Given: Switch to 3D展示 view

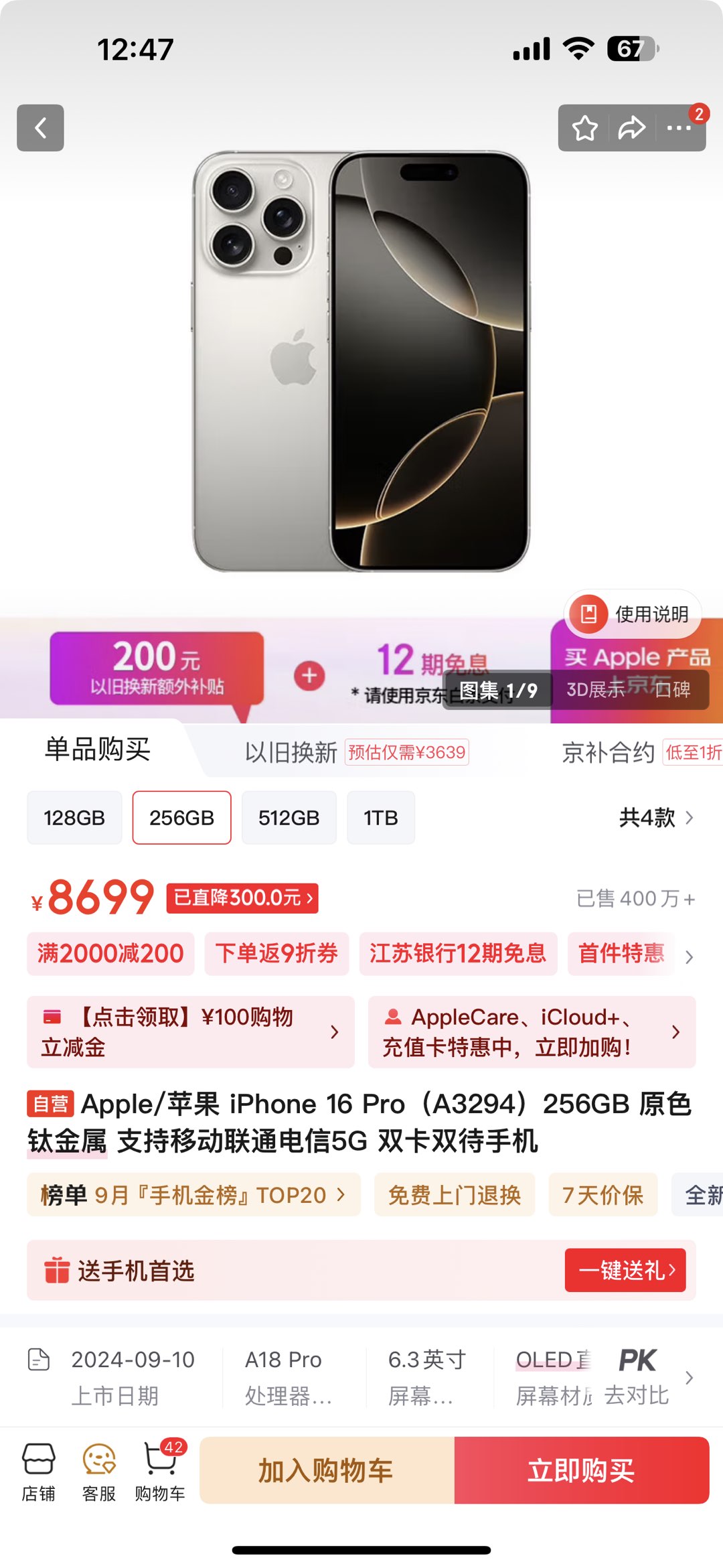Looking at the screenshot, I should pos(594,690).
